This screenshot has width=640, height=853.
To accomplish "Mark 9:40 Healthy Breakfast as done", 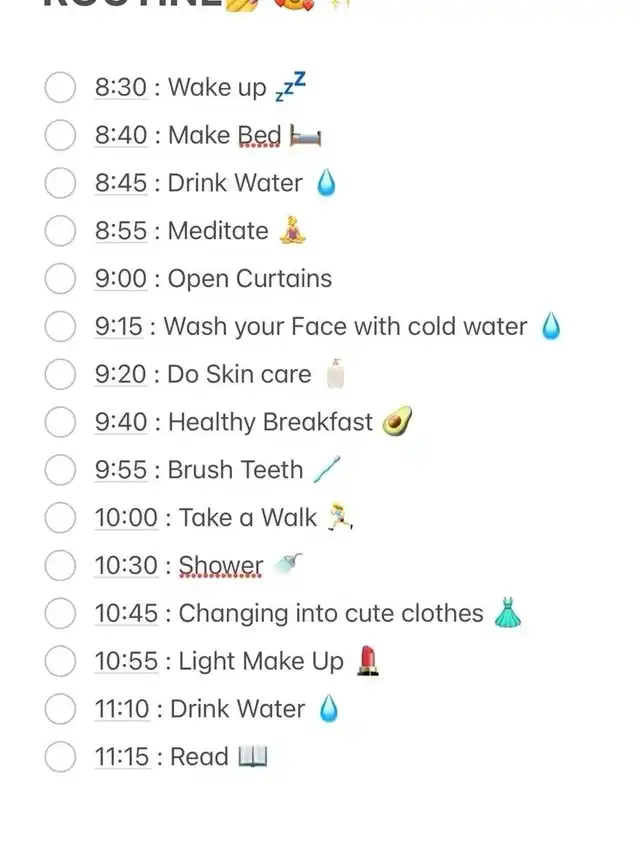I will tap(60, 422).
